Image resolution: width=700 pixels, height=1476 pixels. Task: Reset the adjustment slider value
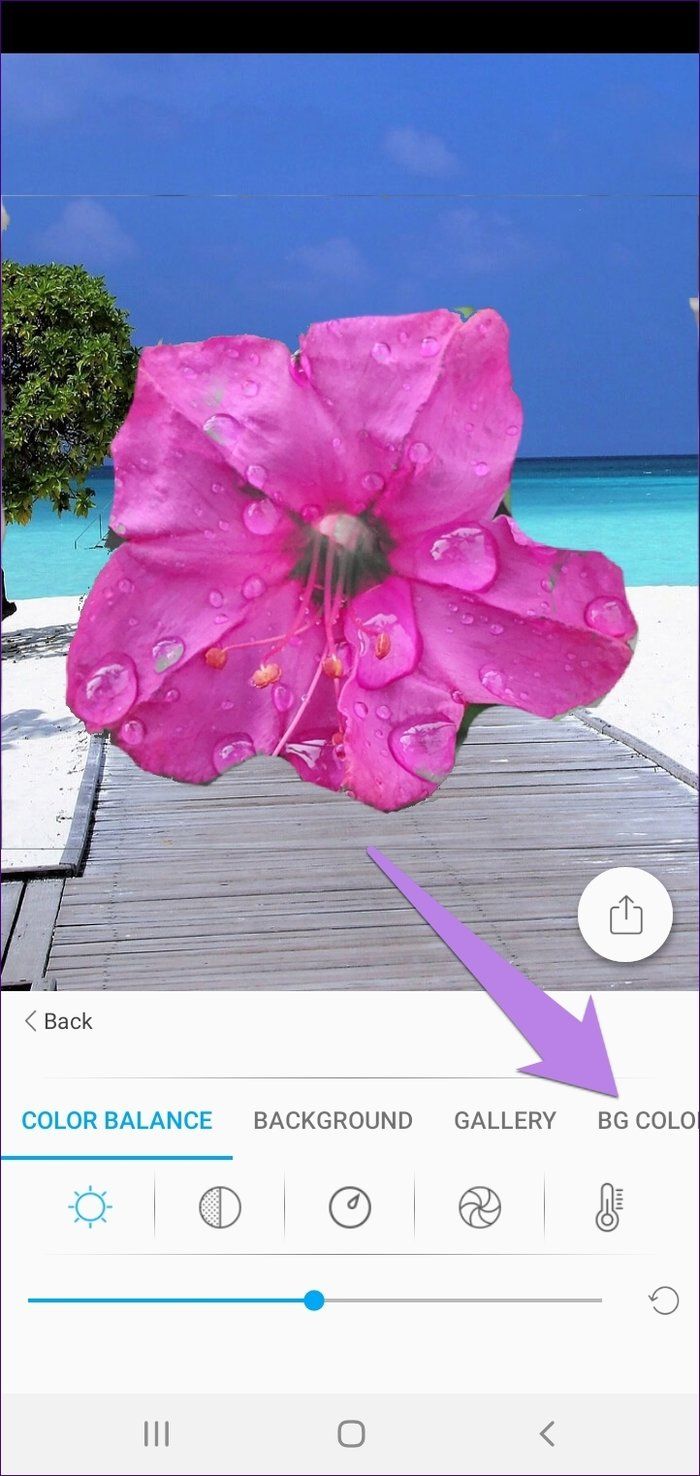tap(664, 1301)
